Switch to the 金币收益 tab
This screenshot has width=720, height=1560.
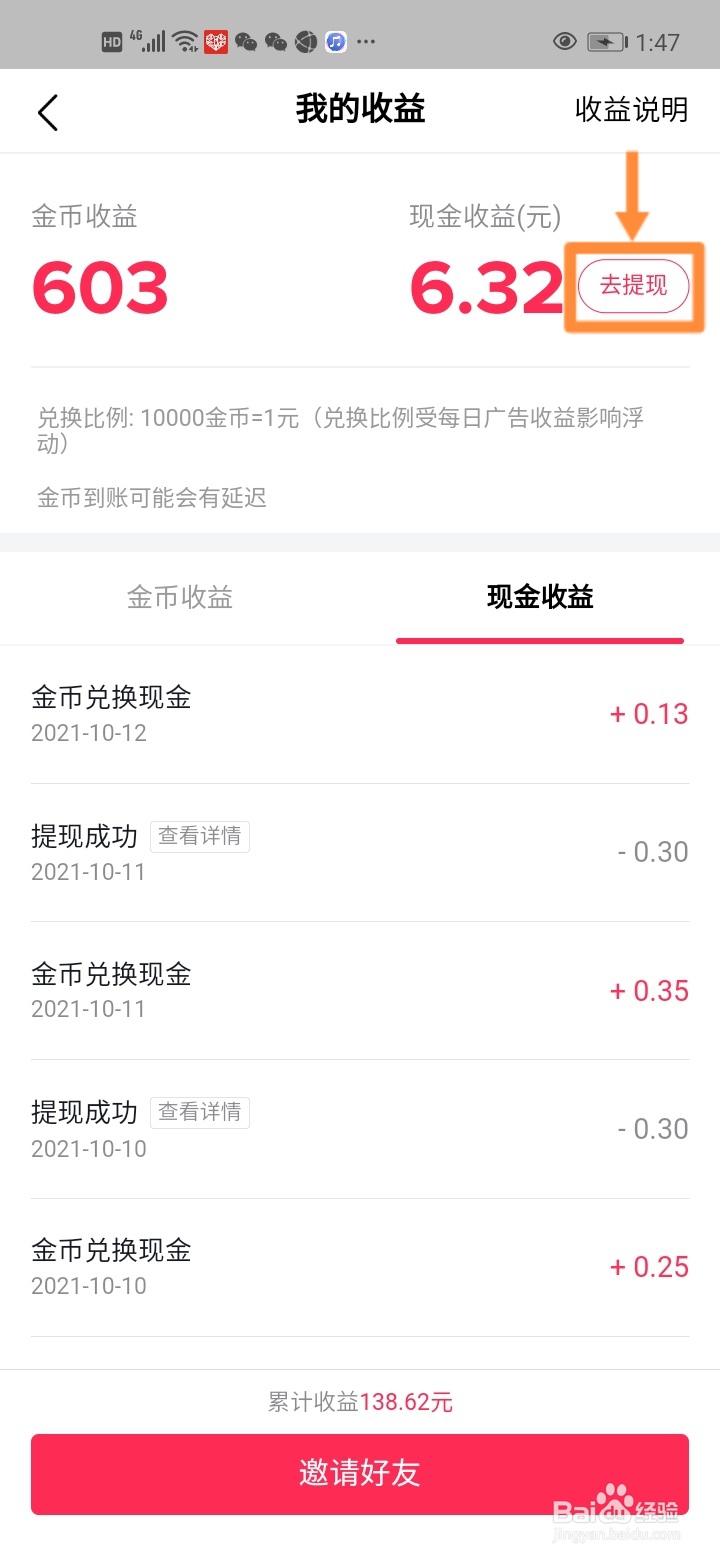tap(180, 598)
